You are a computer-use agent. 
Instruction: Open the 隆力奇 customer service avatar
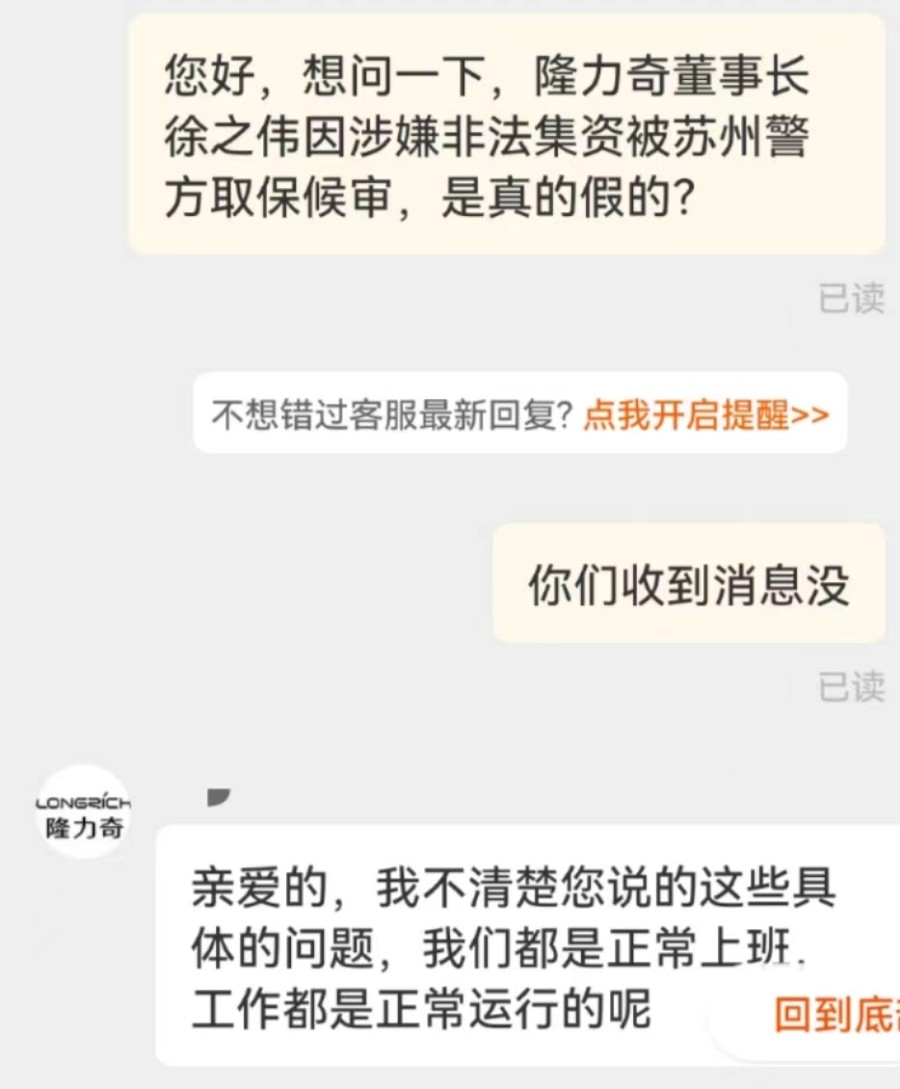(84, 812)
